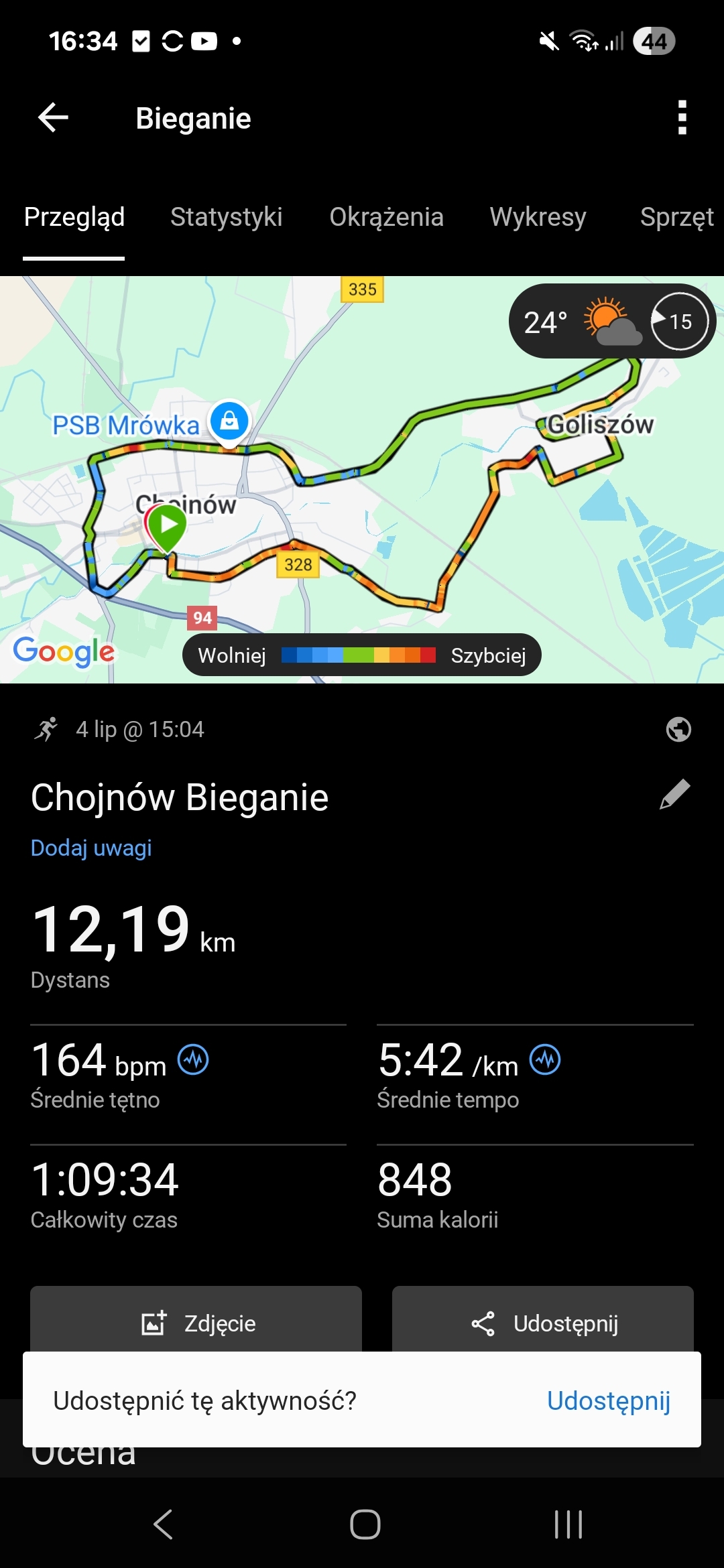Switch to the Statystyki tab
This screenshot has height=1568, width=724.
[226, 217]
